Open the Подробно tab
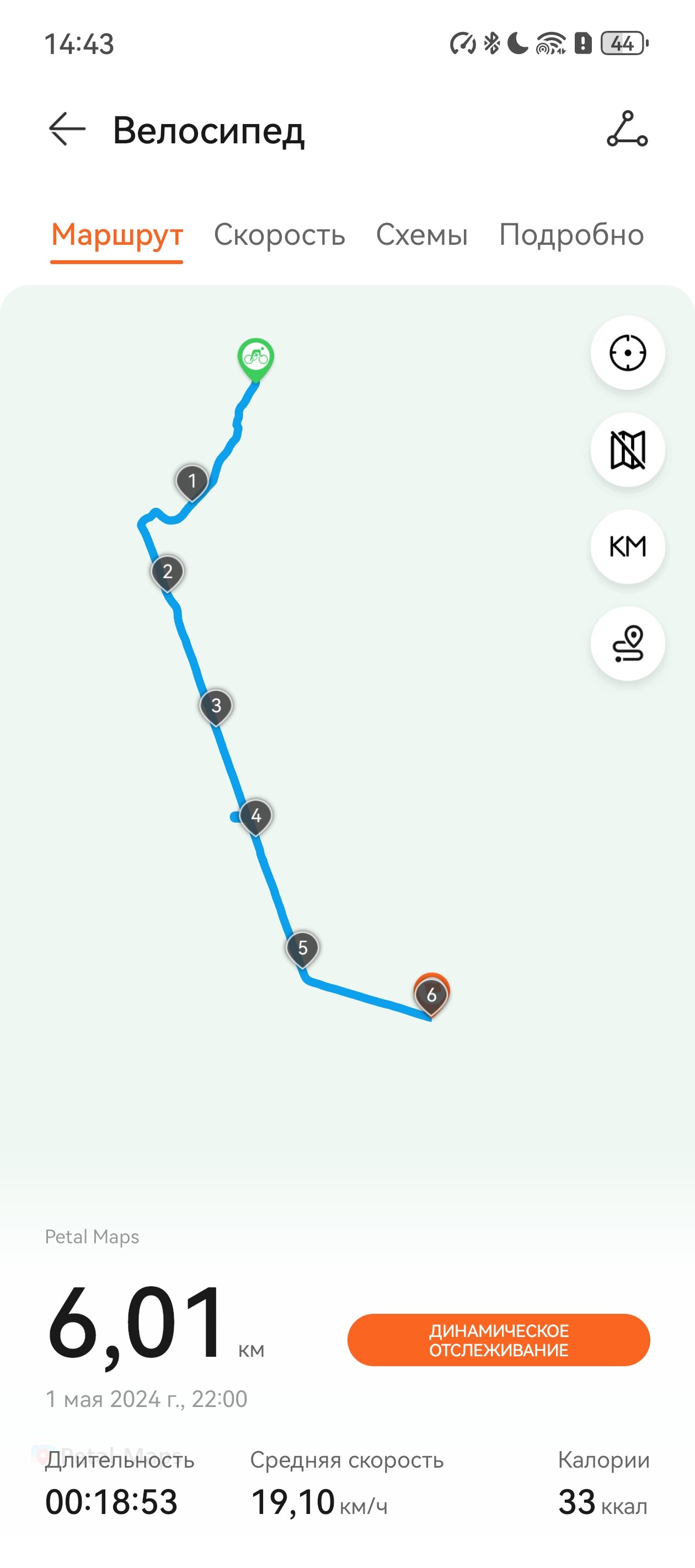 pos(571,235)
